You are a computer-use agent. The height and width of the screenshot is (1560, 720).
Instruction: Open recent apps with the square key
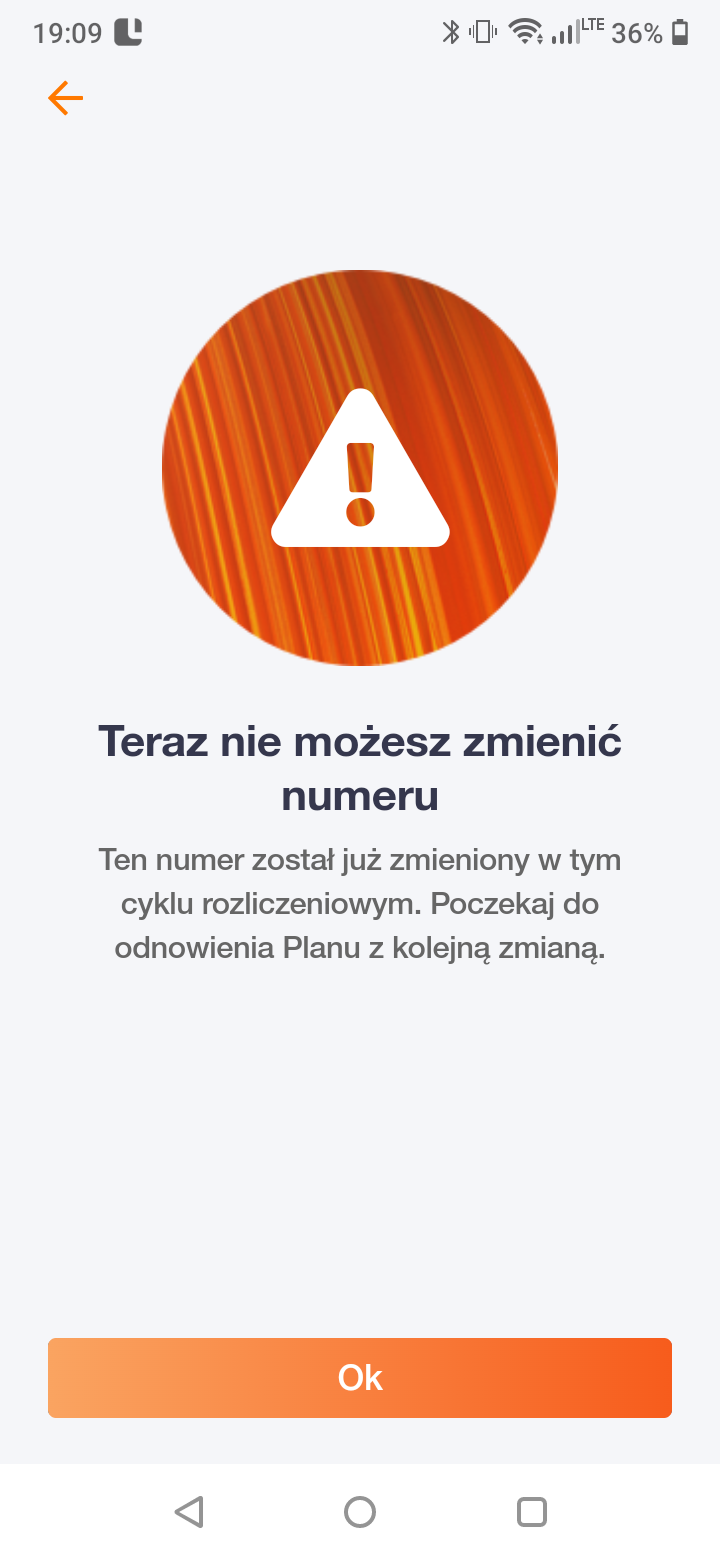(533, 1512)
